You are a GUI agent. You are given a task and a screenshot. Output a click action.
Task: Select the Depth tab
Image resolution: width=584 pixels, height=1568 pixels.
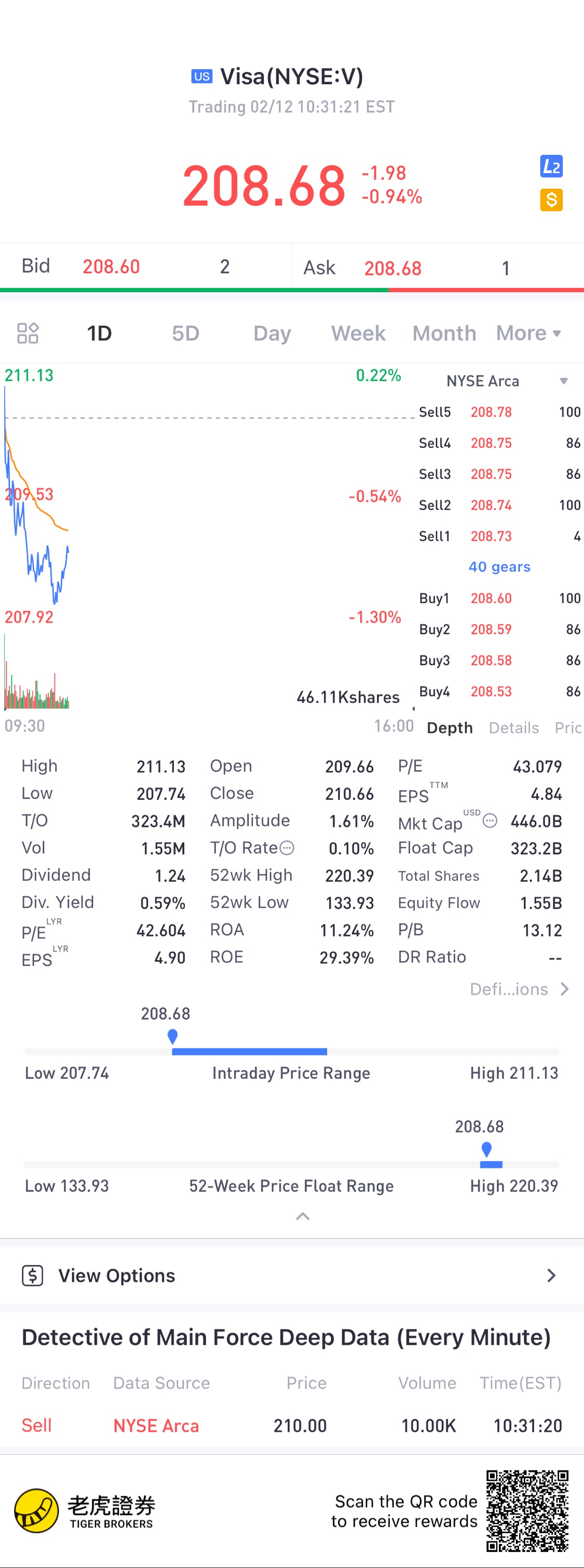tap(450, 728)
